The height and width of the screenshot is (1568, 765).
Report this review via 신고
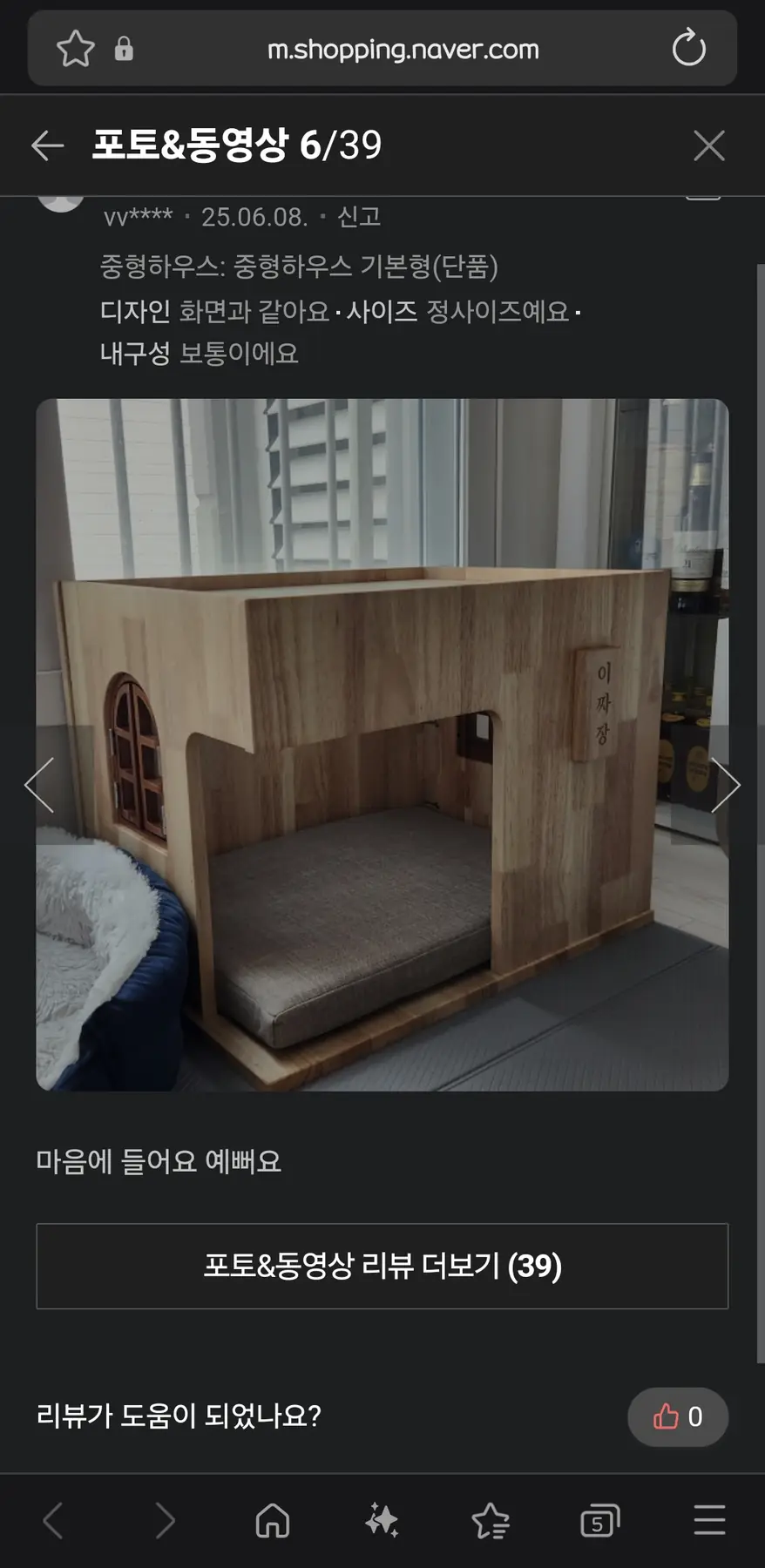pos(359,216)
